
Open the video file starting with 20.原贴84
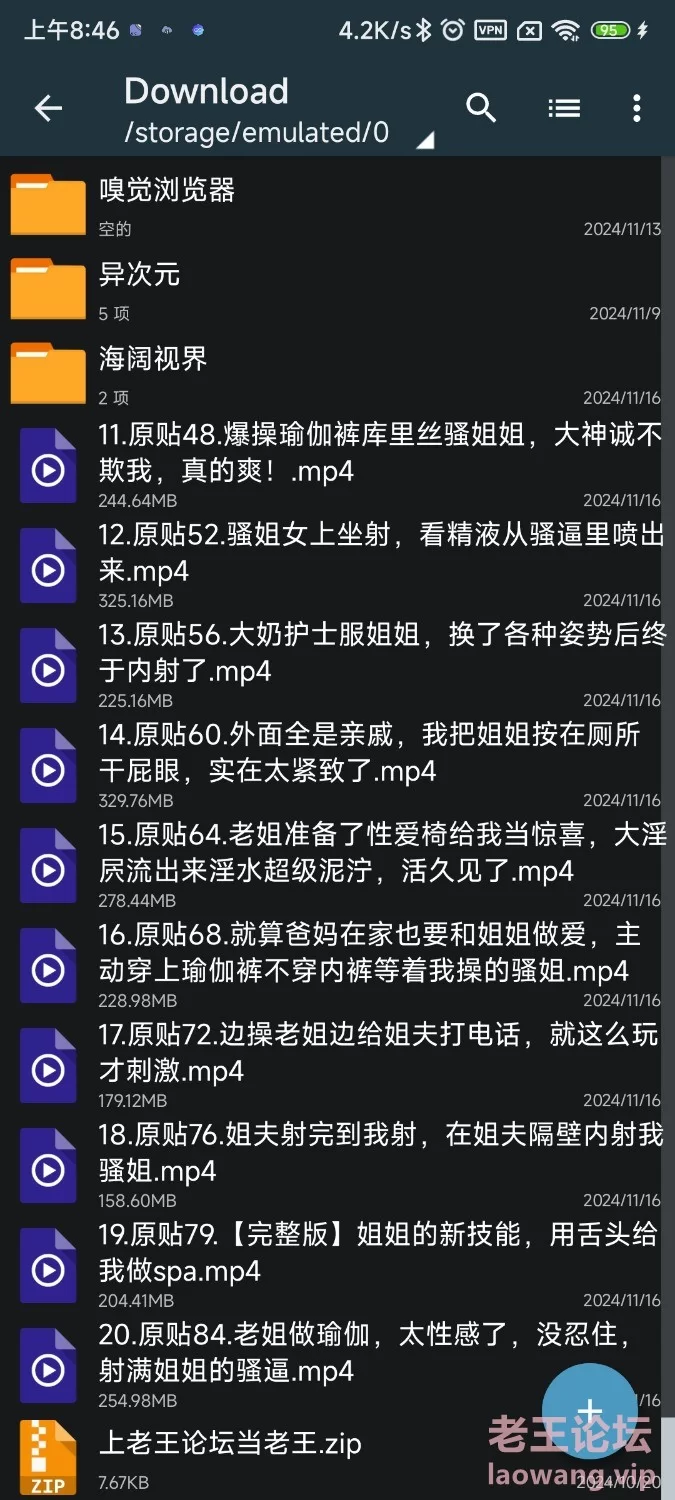[337, 1364]
